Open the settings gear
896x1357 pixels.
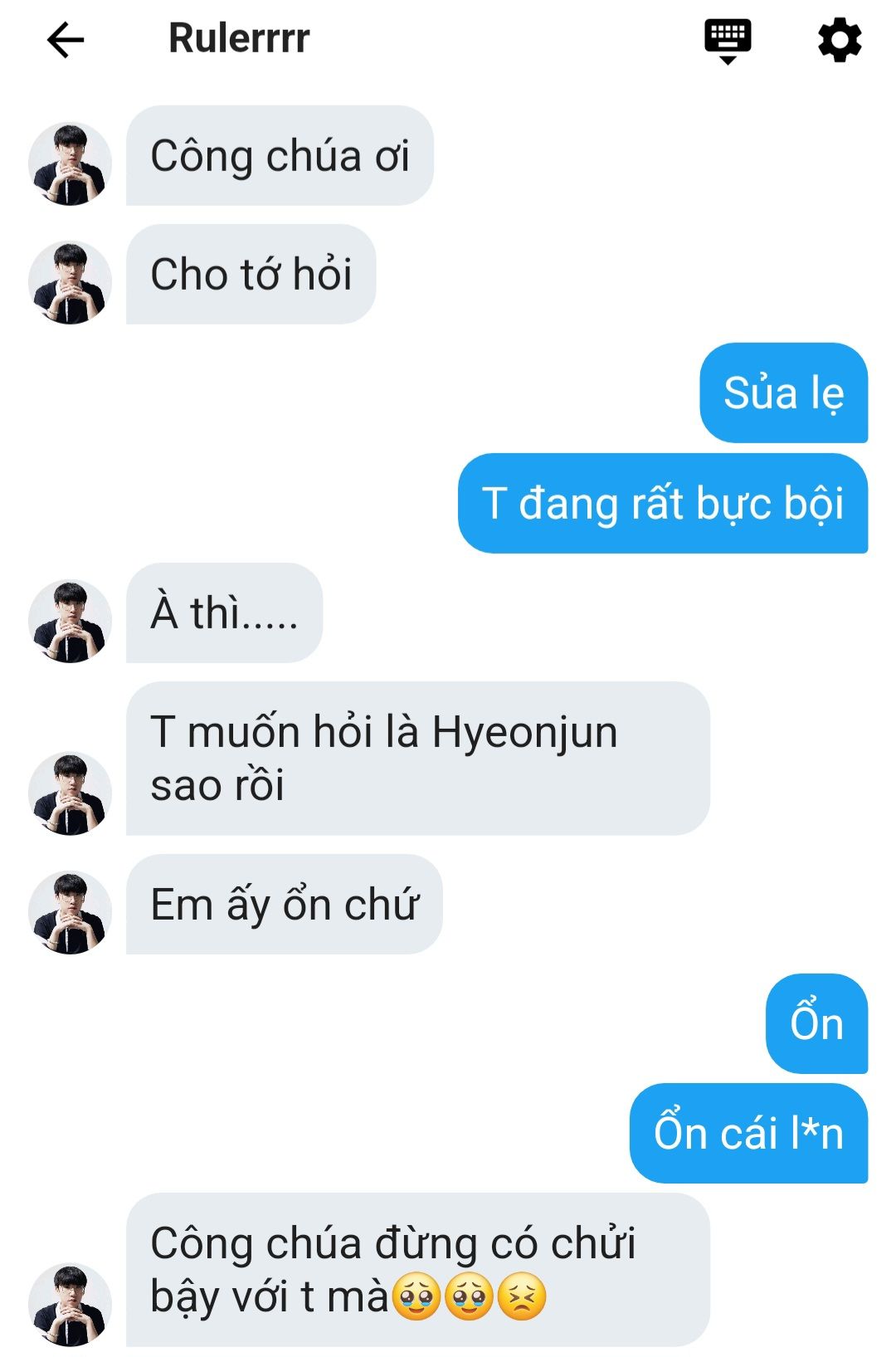pyautogui.click(x=840, y=40)
